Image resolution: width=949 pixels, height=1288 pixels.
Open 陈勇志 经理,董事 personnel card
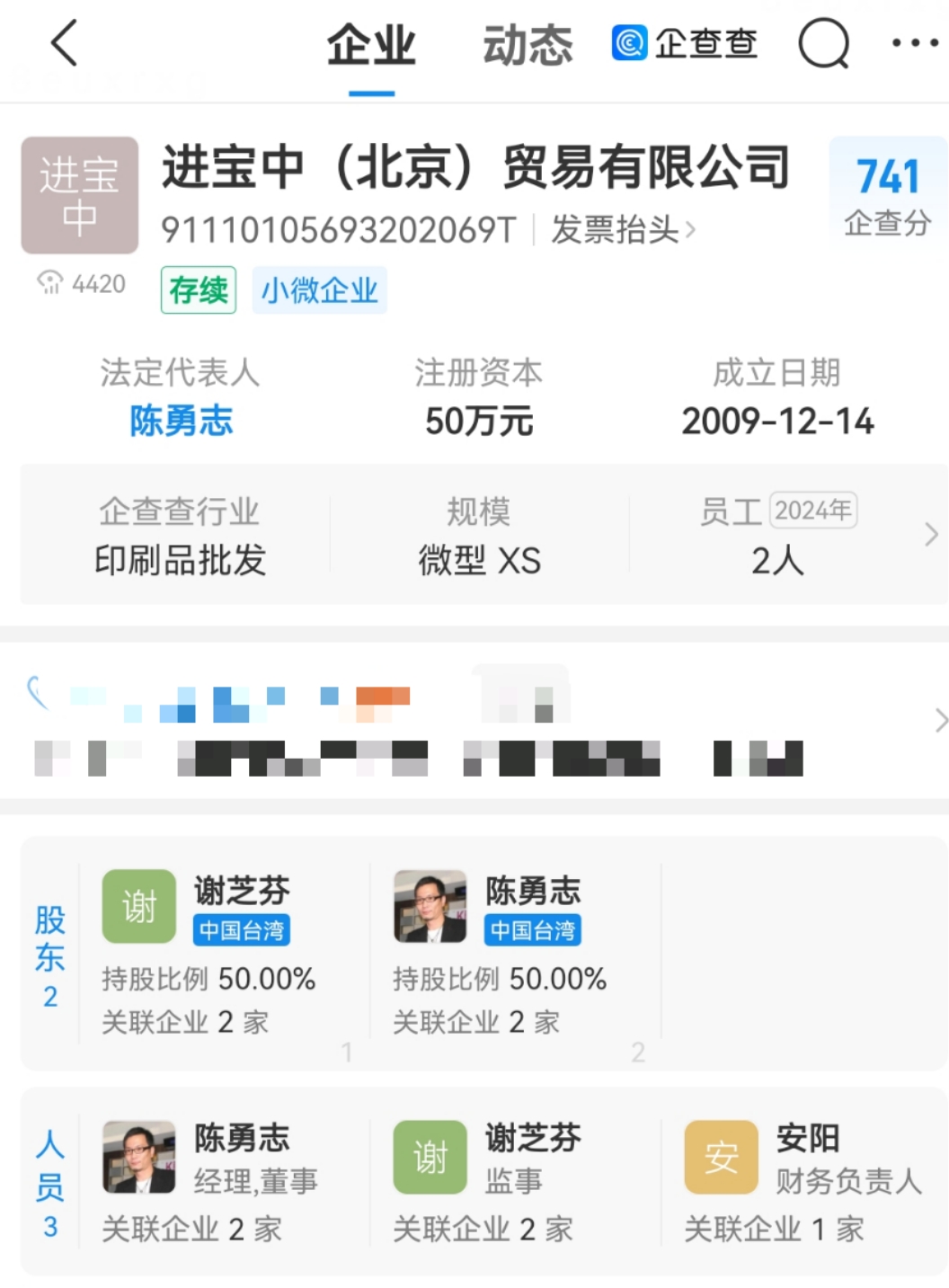click(223, 1181)
